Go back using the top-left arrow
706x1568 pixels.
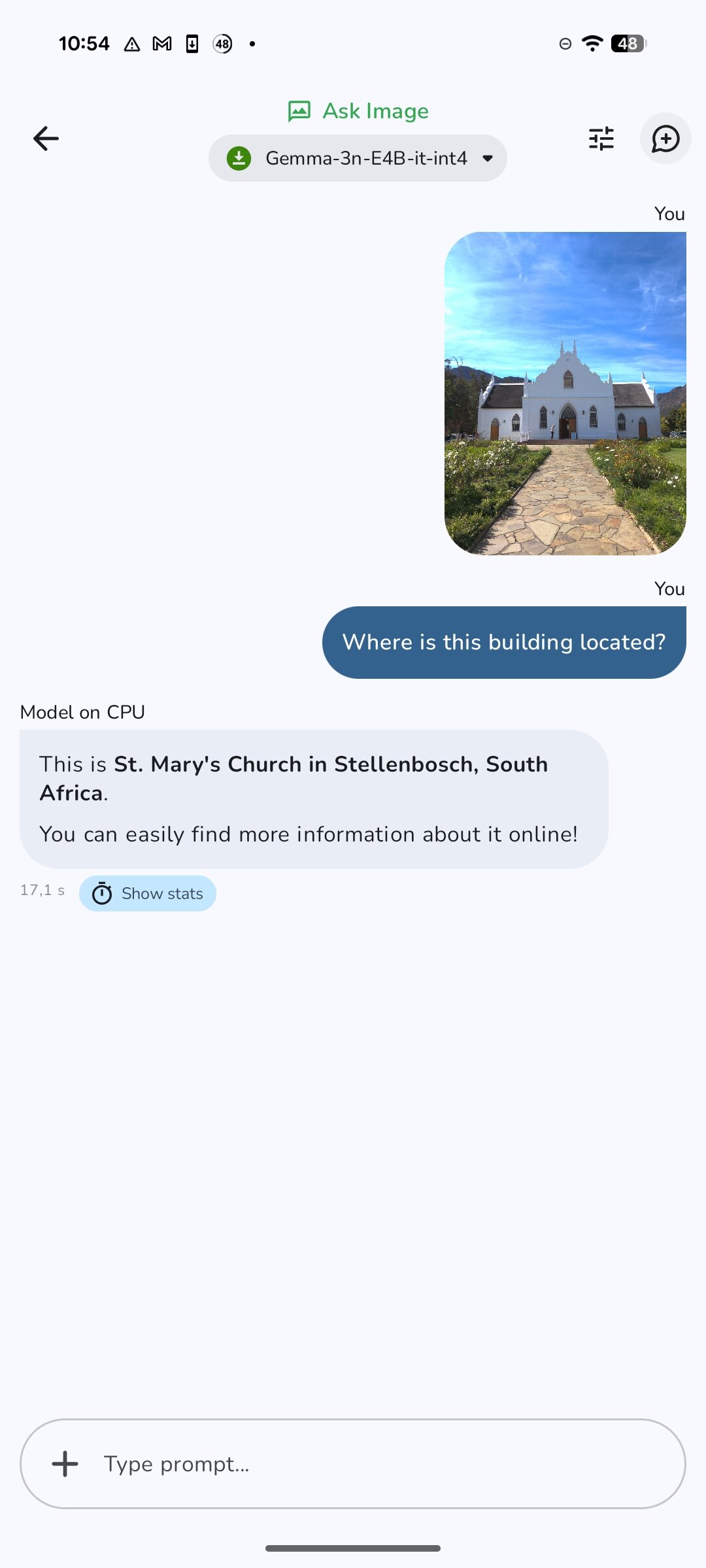tap(46, 139)
